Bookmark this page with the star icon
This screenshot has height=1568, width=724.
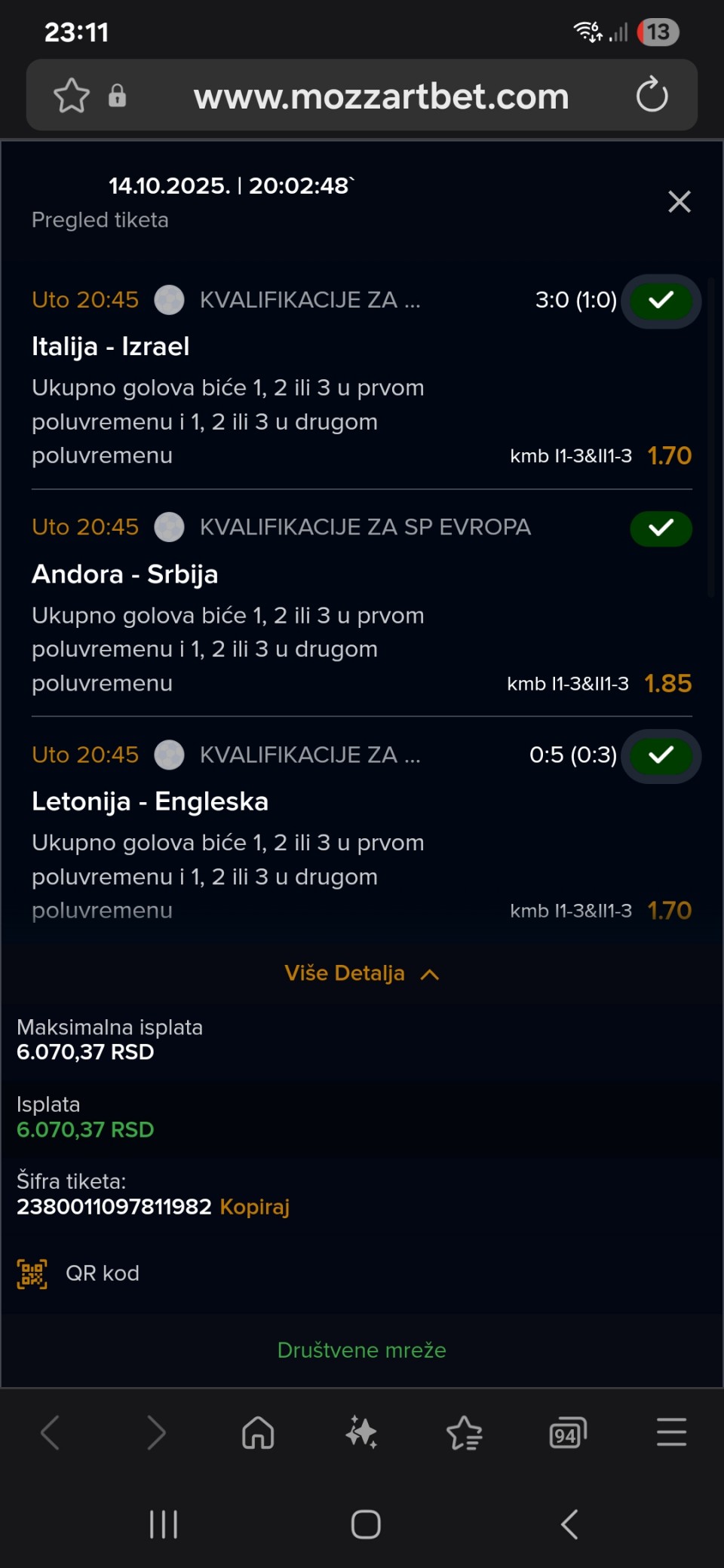point(72,96)
